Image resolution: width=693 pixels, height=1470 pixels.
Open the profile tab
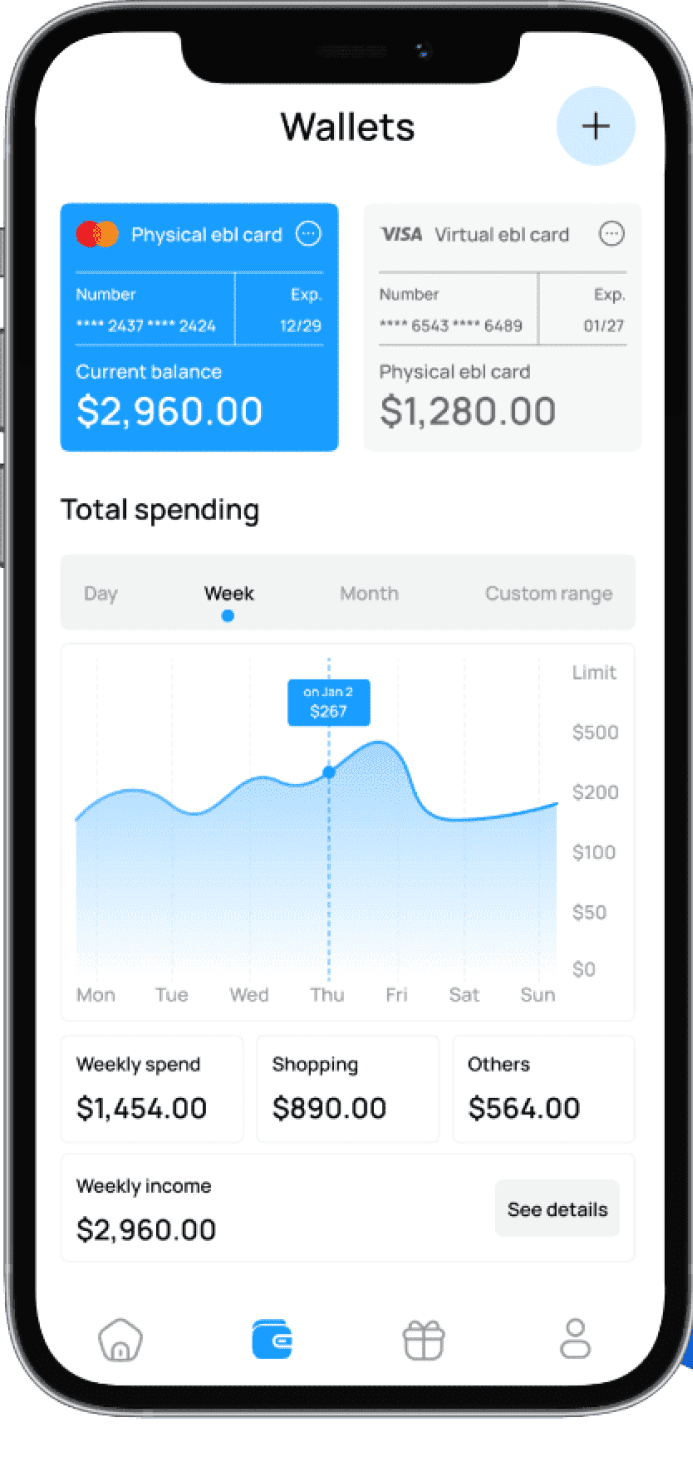(575, 1340)
